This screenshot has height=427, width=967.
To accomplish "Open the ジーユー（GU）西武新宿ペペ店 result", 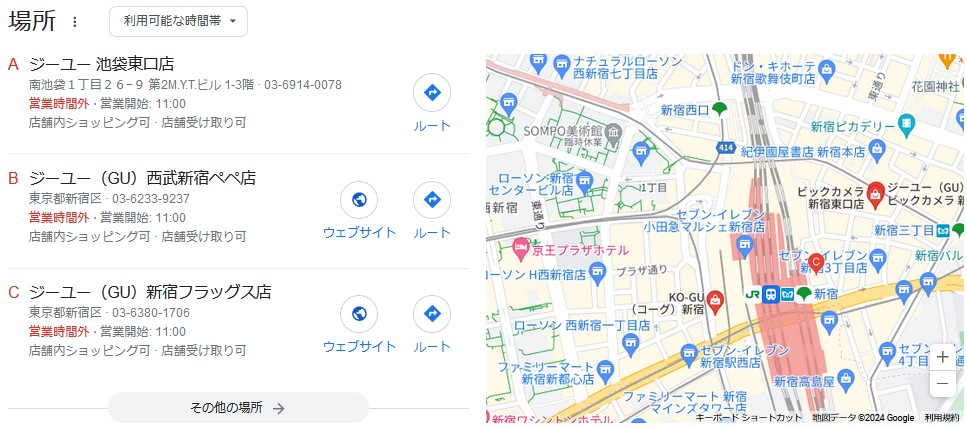I will [142, 178].
